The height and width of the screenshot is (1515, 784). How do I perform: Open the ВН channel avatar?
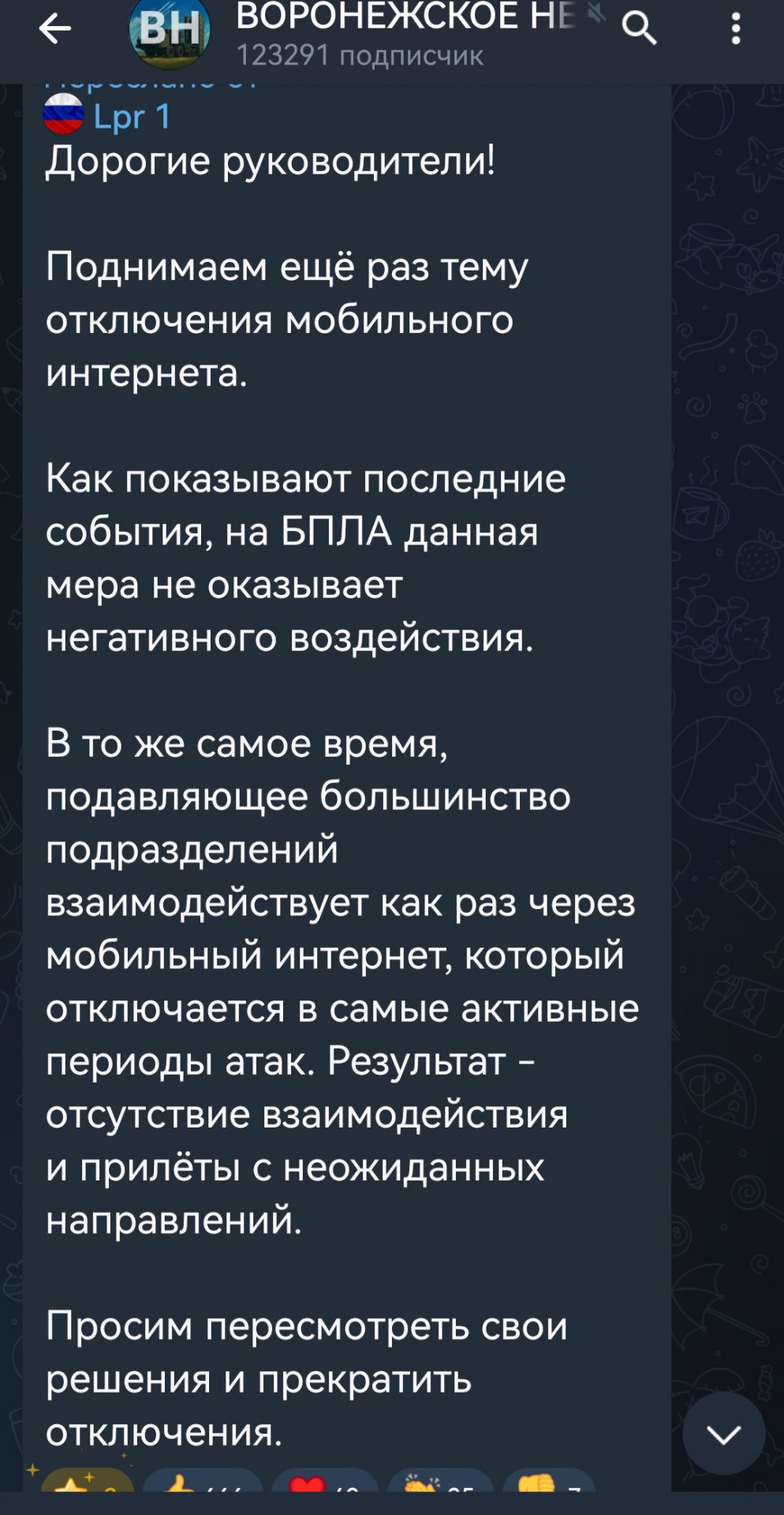[x=169, y=32]
